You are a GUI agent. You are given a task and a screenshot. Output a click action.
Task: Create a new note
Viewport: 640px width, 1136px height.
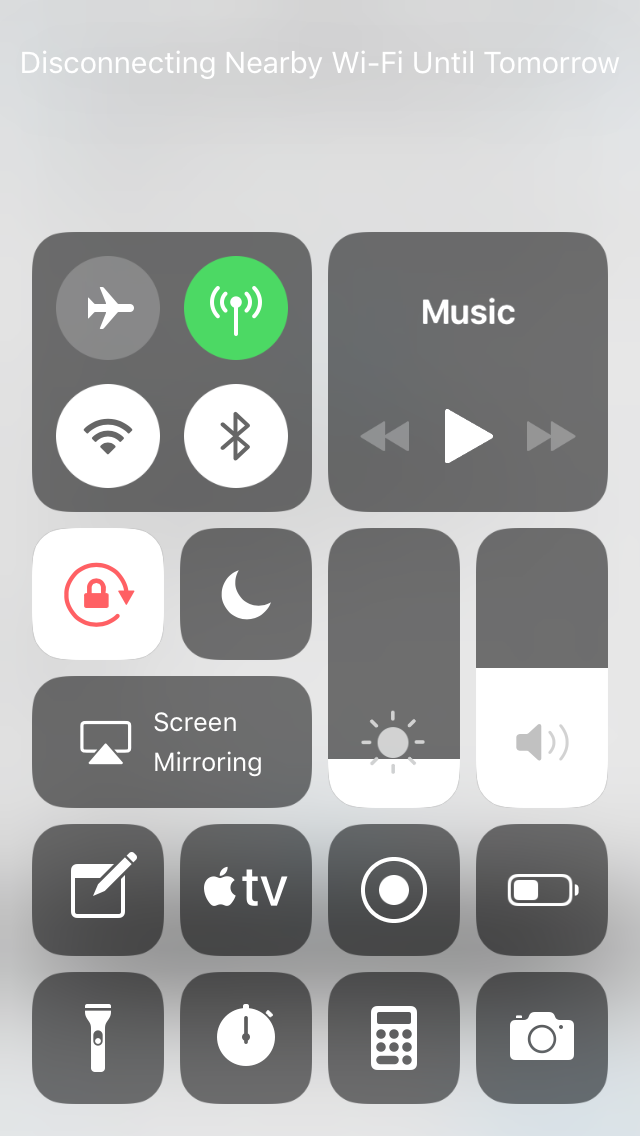coord(98,890)
